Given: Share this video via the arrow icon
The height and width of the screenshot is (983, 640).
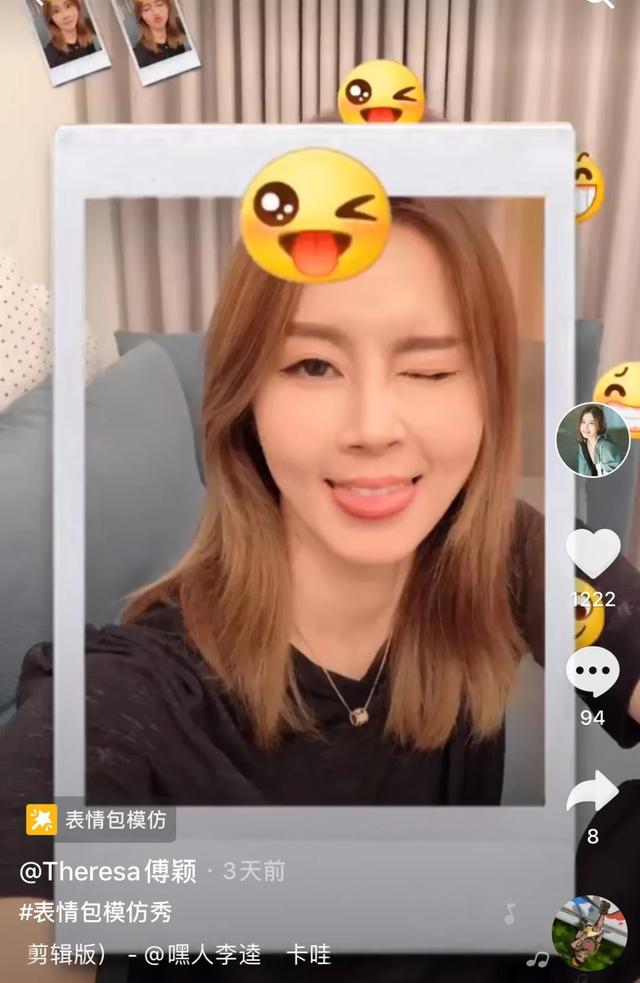Looking at the screenshot, I should (593, 792).
